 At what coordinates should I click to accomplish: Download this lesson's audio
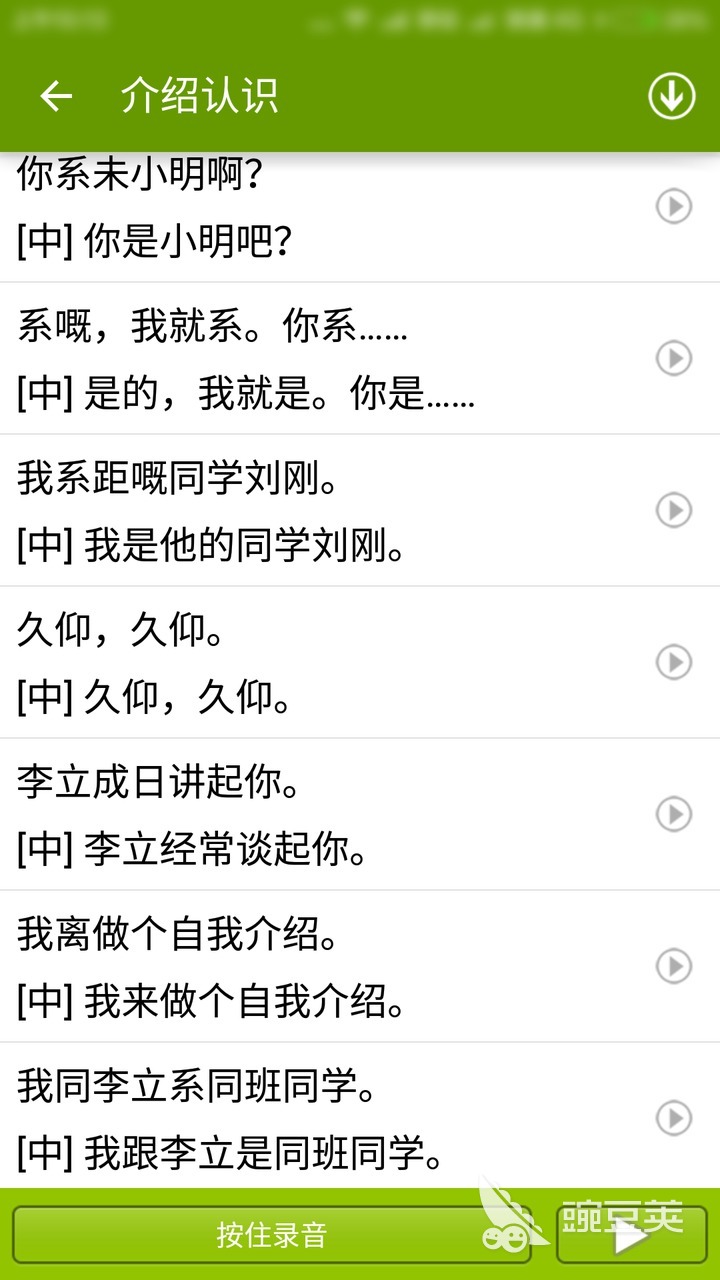tap(671, 96)
